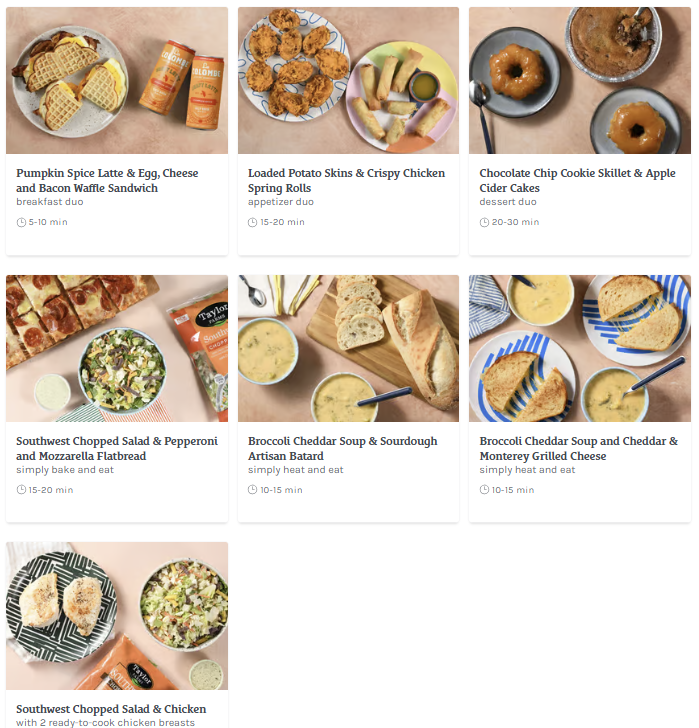Select Chocolate Chip Cookie Skillet & Apple Cider Cakes
The image size is (699, 728).
coord(579,180)
